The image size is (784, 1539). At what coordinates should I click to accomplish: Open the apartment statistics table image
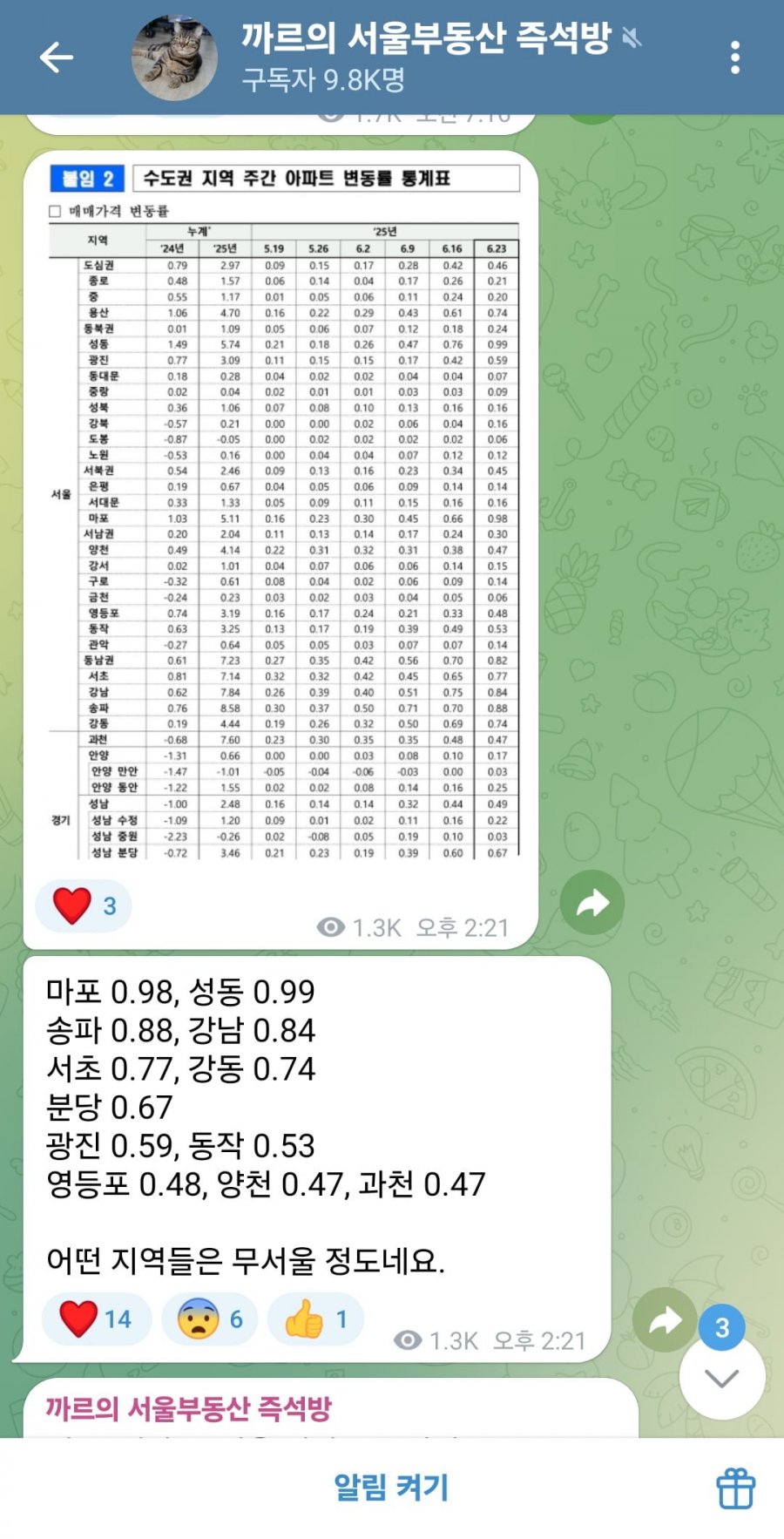283,514
